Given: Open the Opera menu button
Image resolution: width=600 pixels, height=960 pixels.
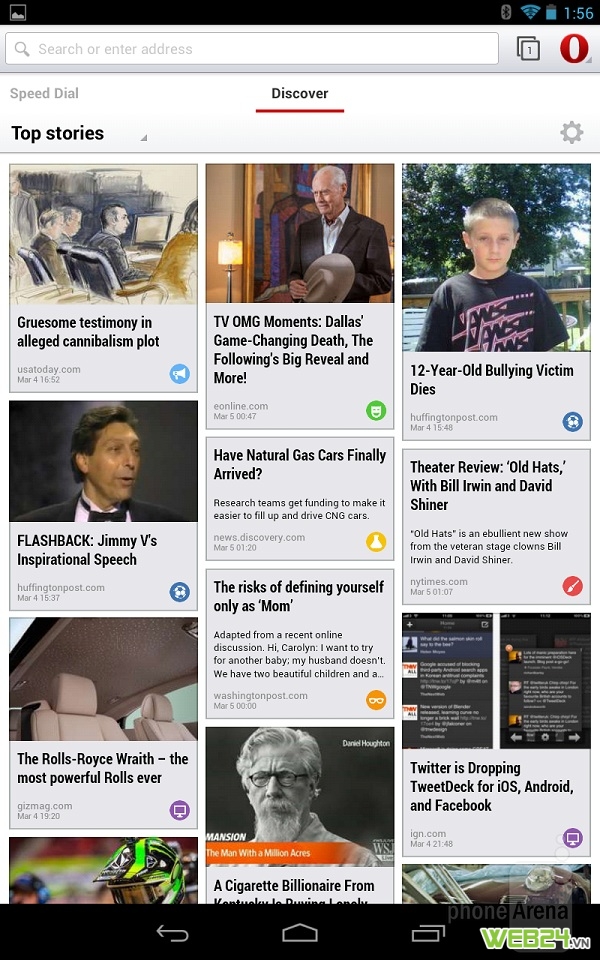Looking at the screenshot, I should 574,48.
